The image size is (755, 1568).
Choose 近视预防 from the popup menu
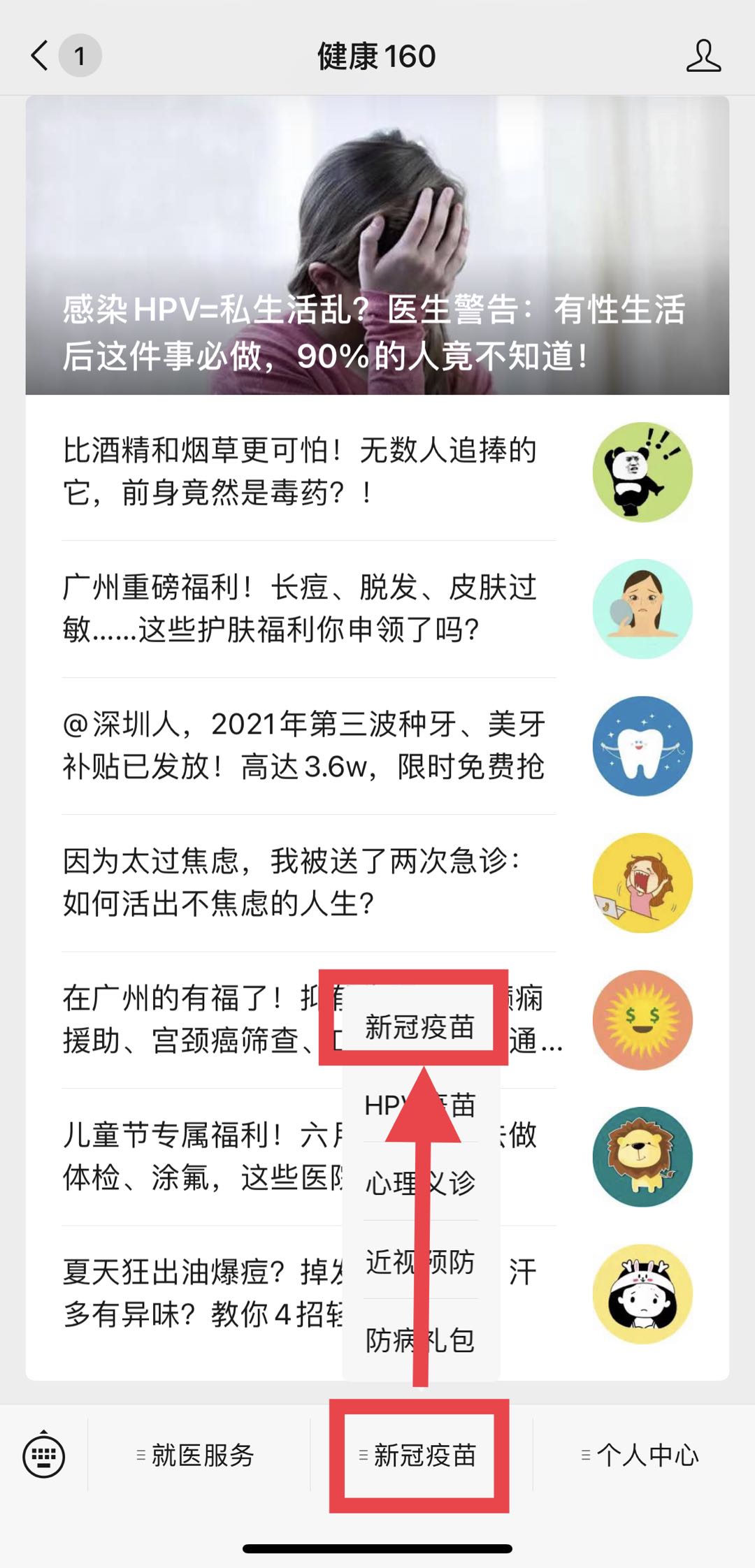(419, 1261)
